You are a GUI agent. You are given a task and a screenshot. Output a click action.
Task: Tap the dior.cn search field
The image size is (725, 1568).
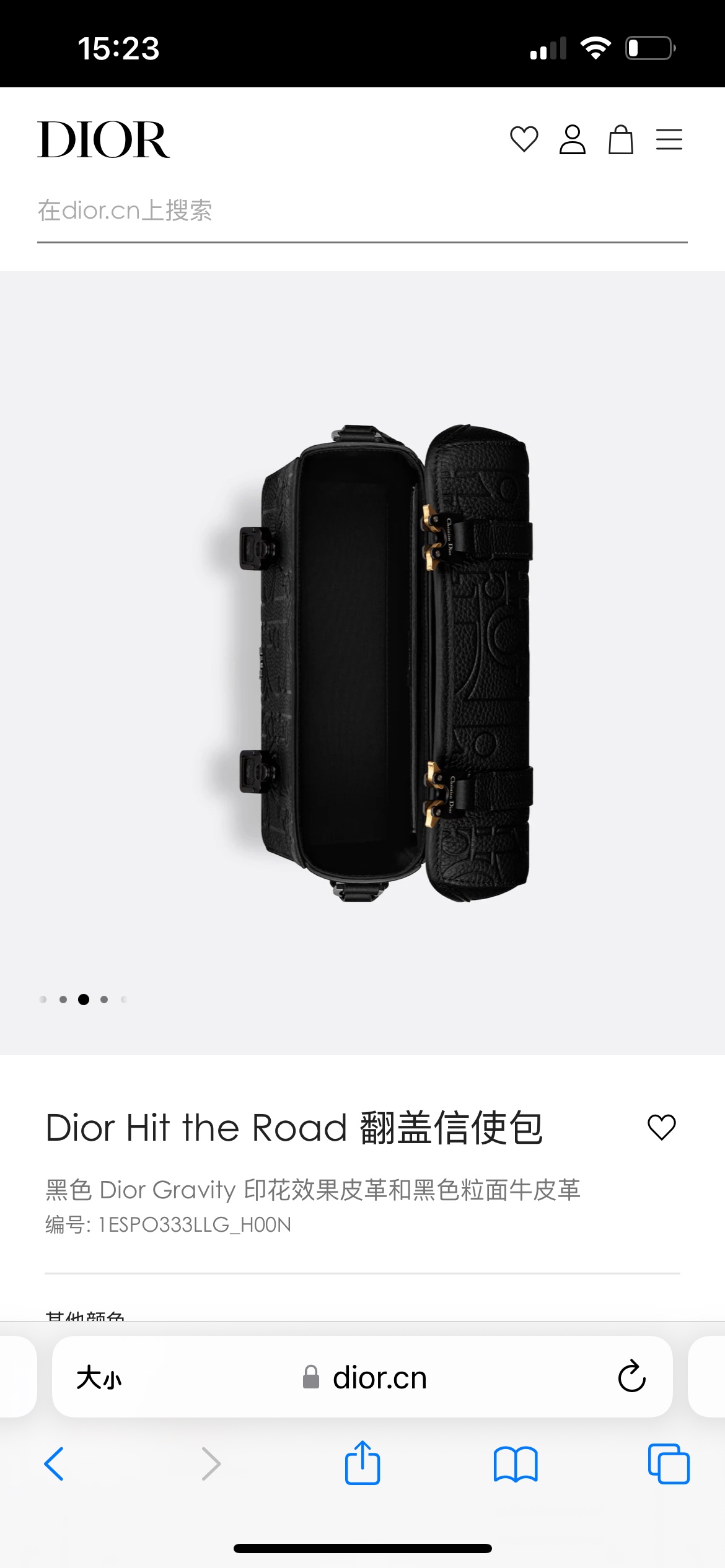[362, 211]
